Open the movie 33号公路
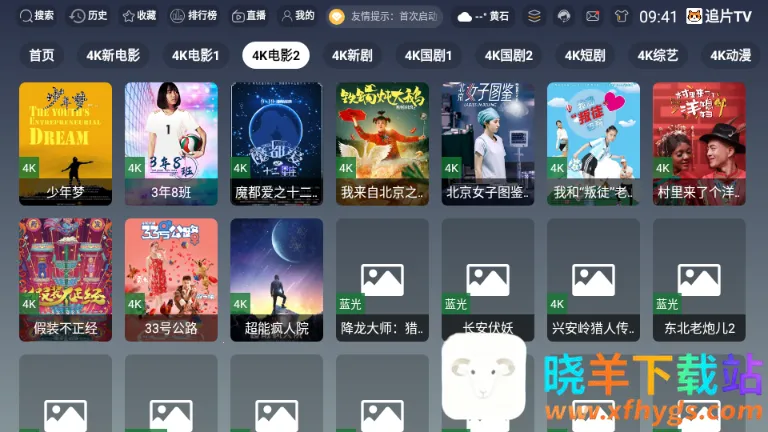768x432 pixels. [171, 279]
